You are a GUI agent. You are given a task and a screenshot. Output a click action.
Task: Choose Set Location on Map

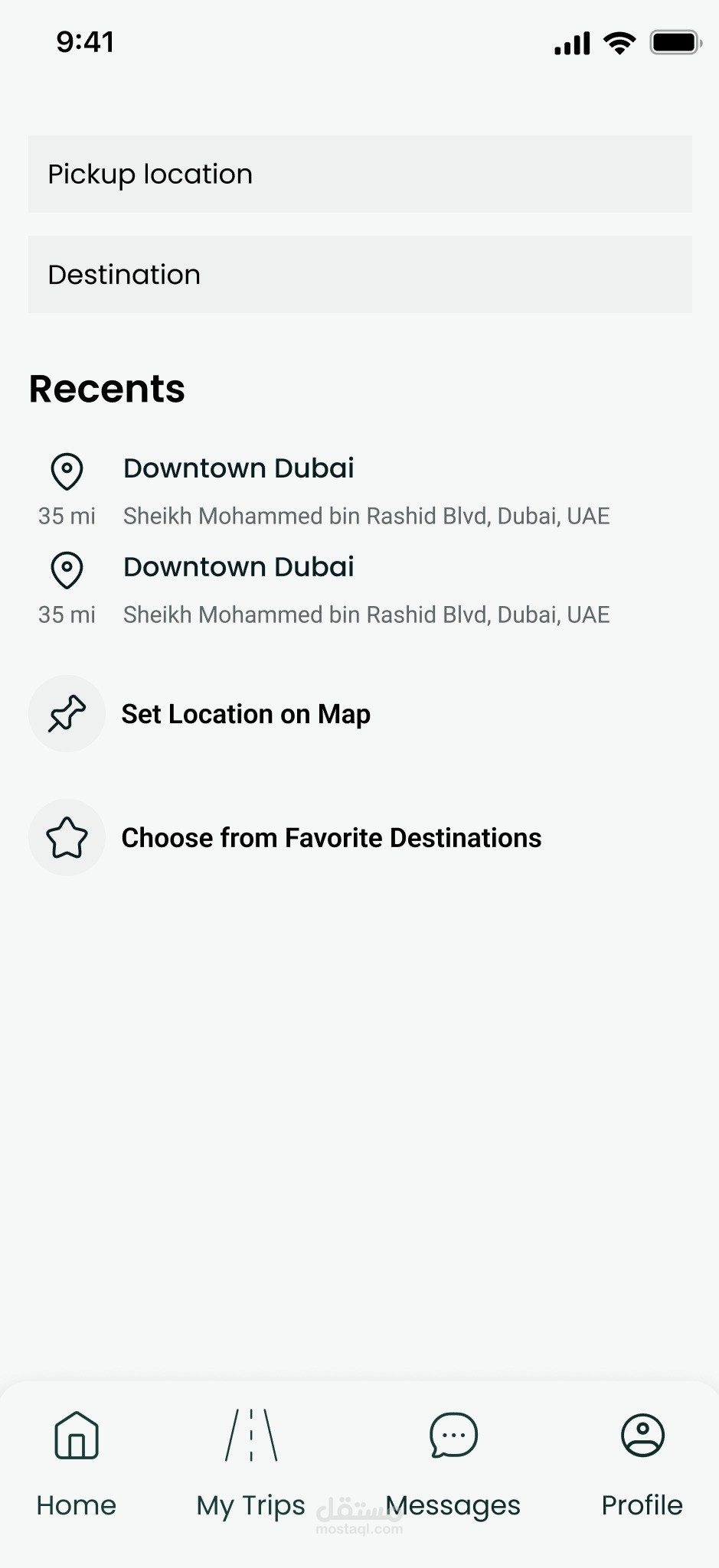click(x=245, y=714)
